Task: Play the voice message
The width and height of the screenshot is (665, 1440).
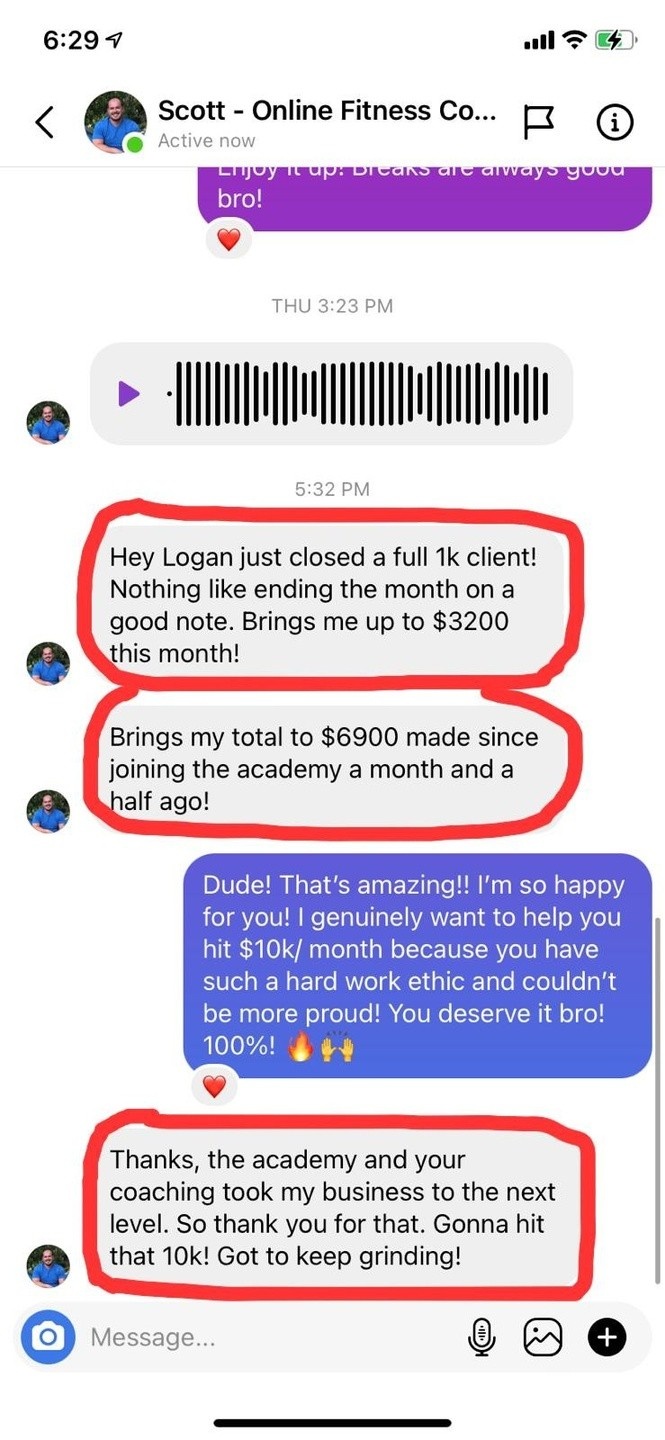Action: click(x=129, y=393)
